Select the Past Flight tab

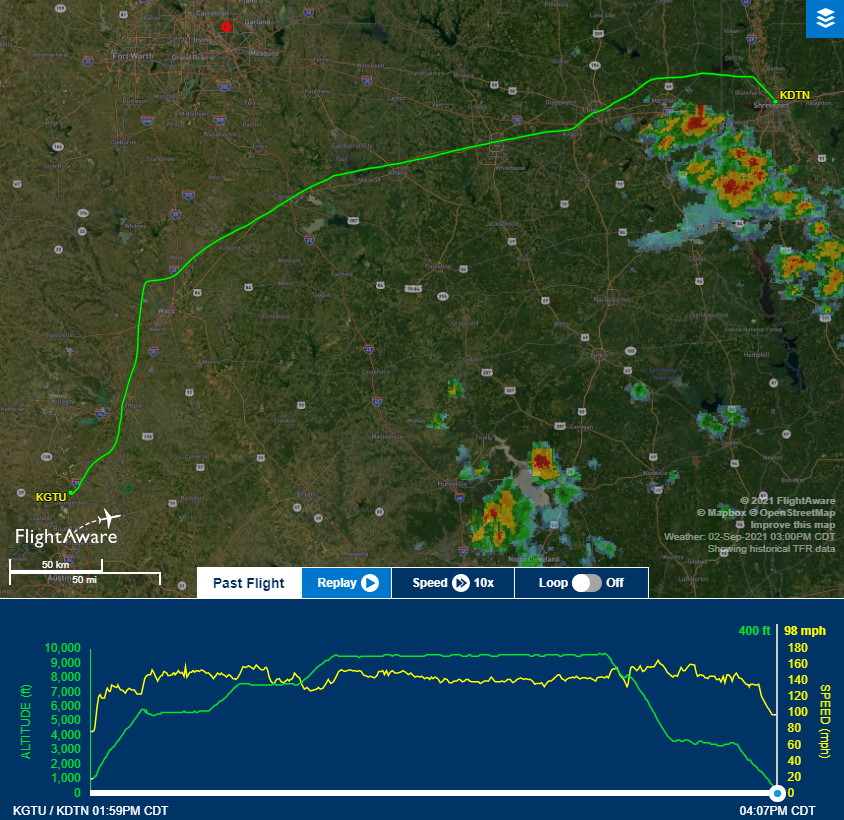tap(249, 583)
